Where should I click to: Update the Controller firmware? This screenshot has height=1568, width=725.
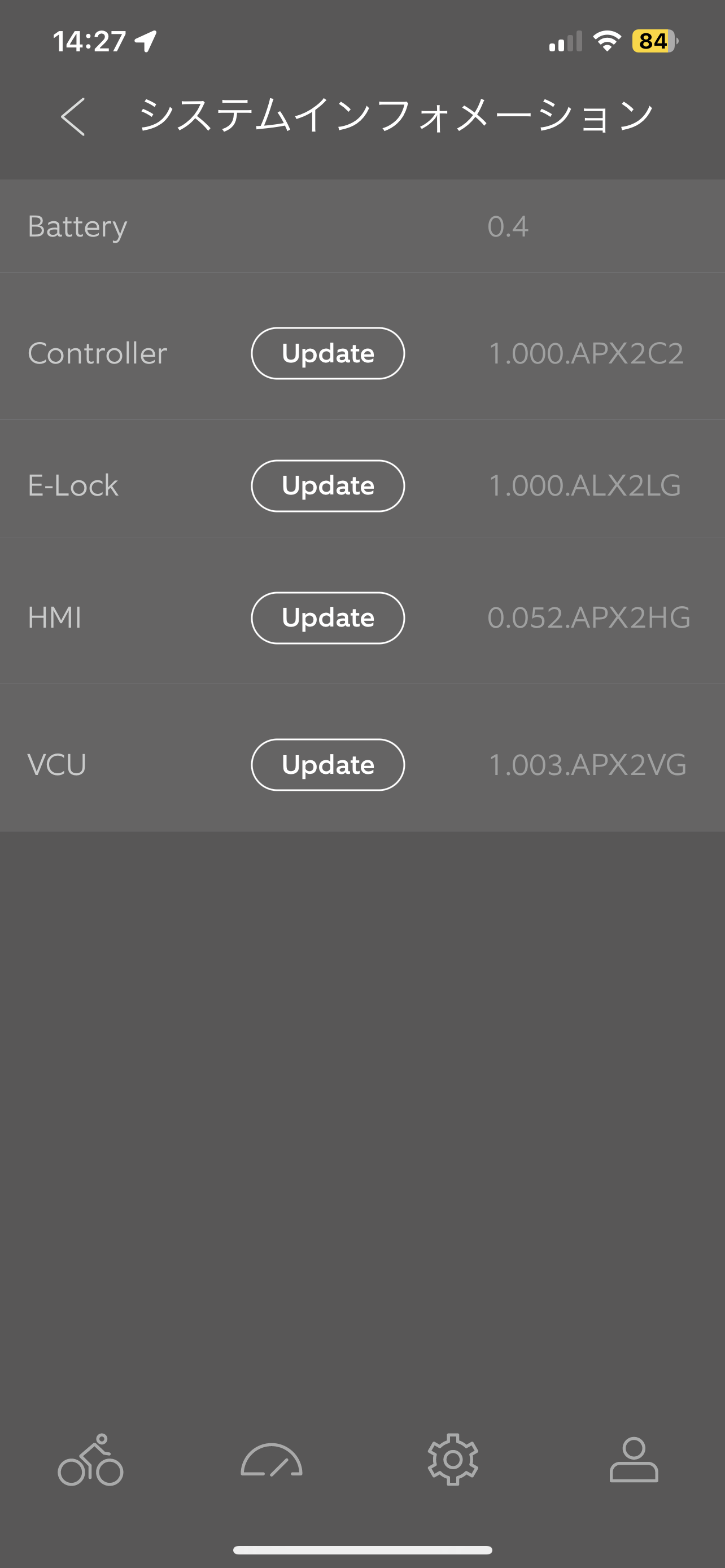(327, 353)
